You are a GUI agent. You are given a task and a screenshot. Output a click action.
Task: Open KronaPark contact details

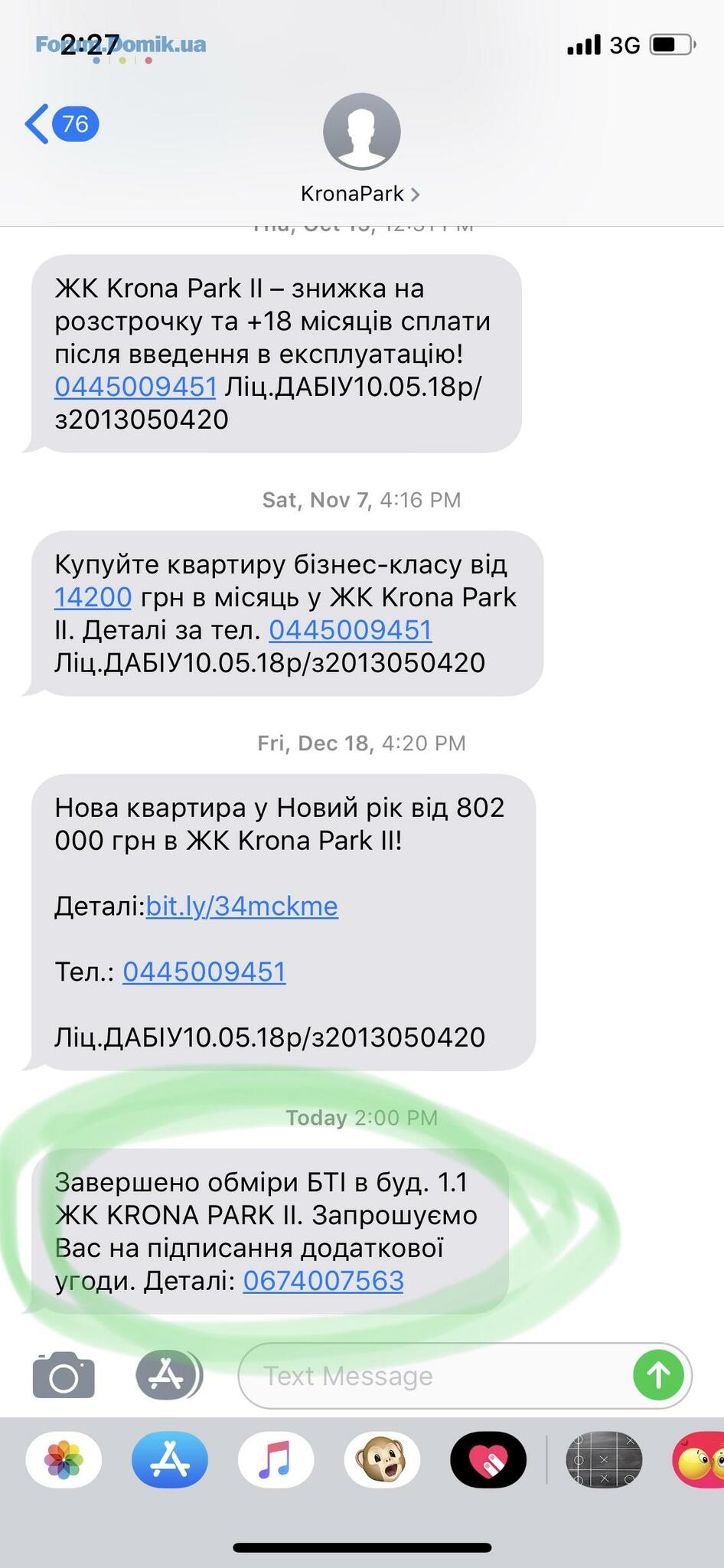(360, 194)
